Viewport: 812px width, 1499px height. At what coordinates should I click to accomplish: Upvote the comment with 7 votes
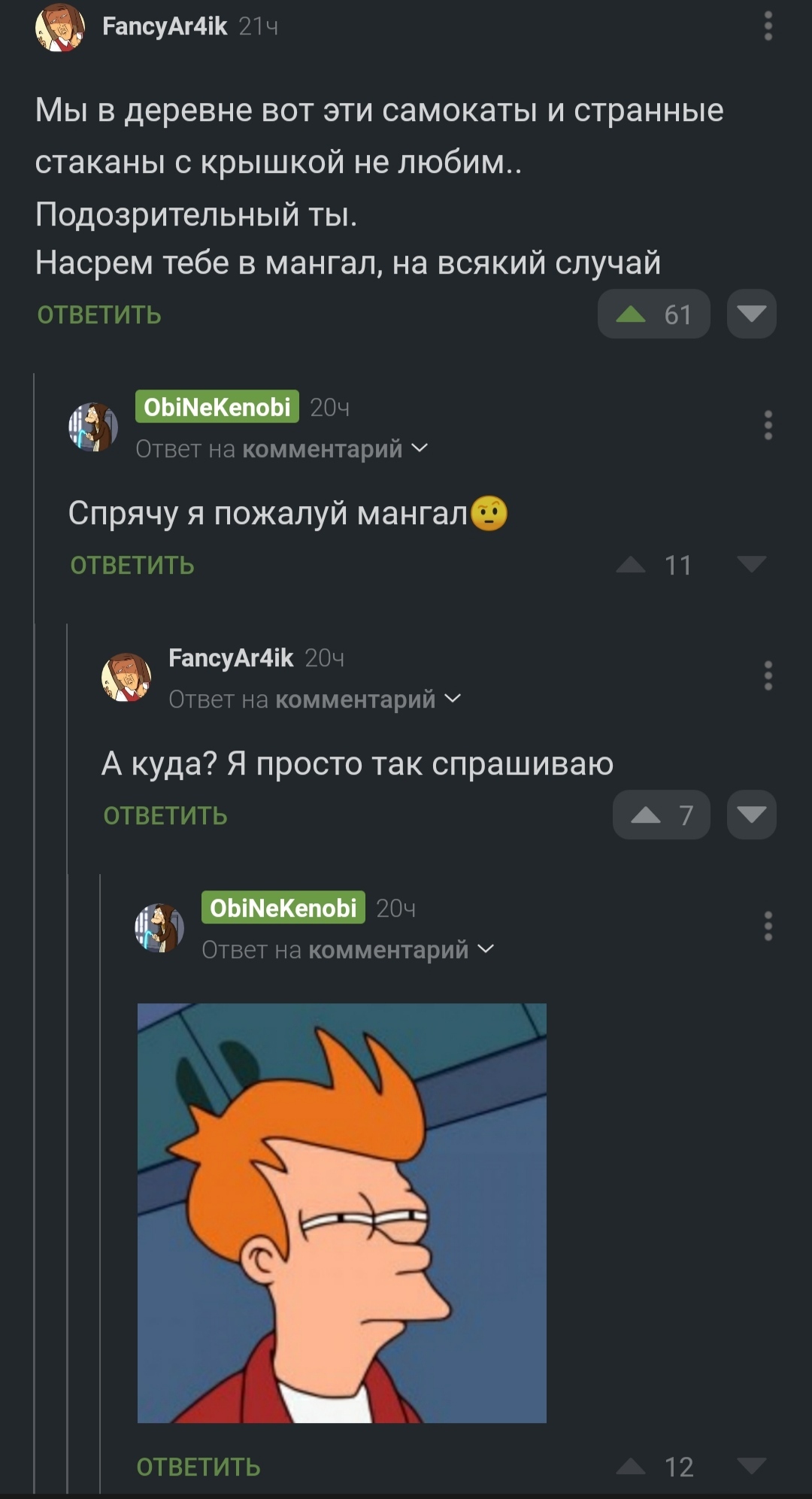[646, 815]
